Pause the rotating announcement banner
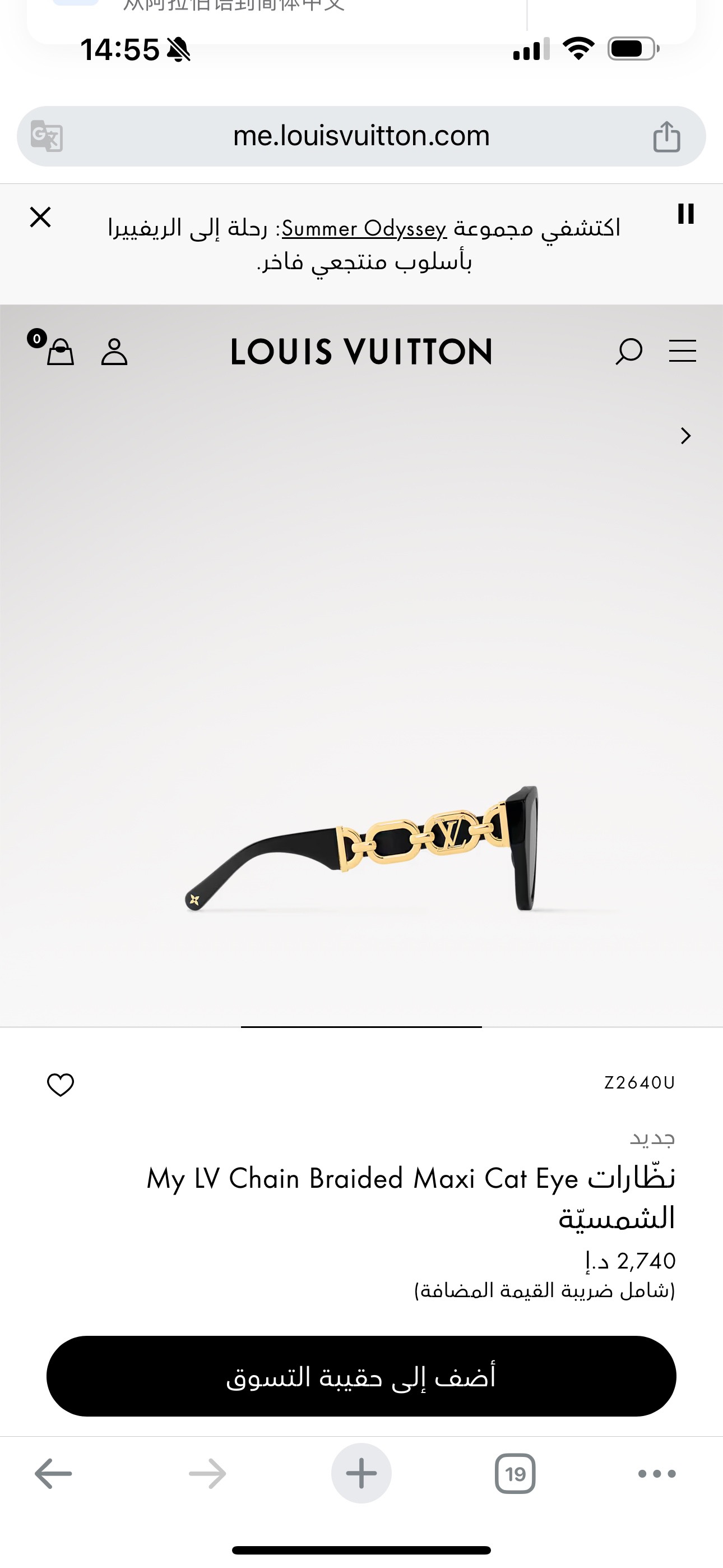723x1568 pixels. (685, 214)
